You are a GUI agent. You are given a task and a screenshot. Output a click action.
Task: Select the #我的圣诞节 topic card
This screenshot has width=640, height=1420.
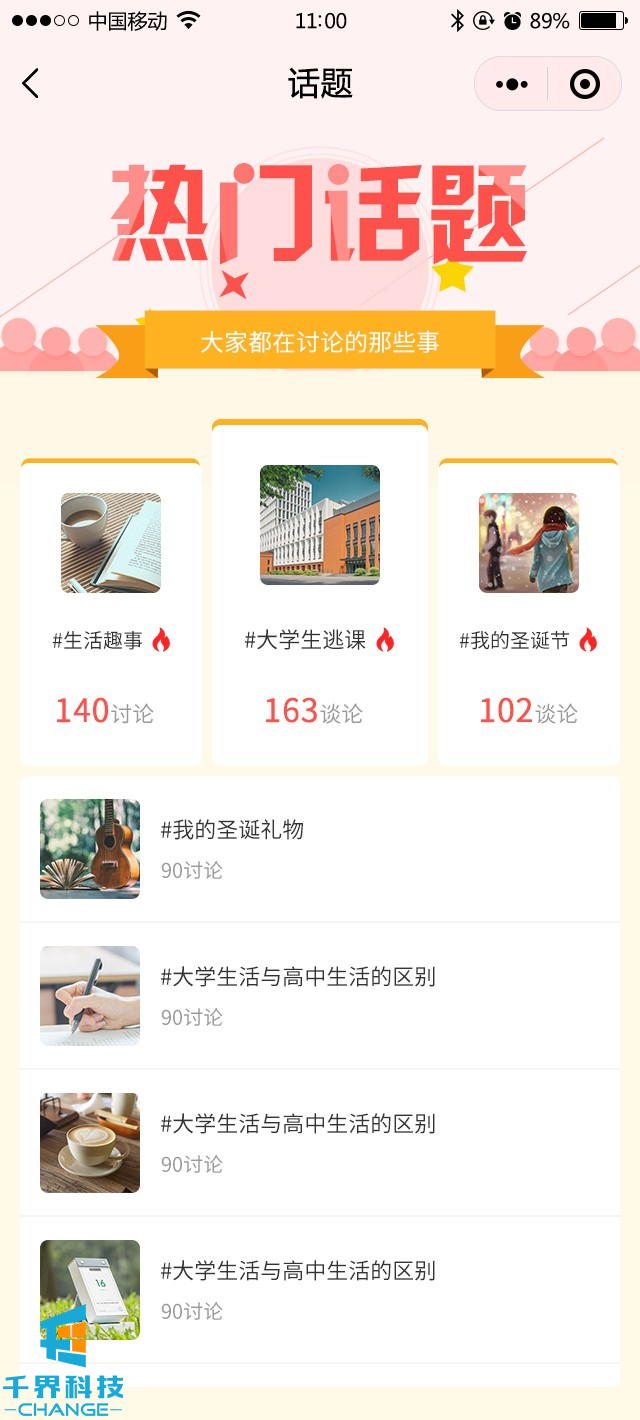click(x=528, y=612)
